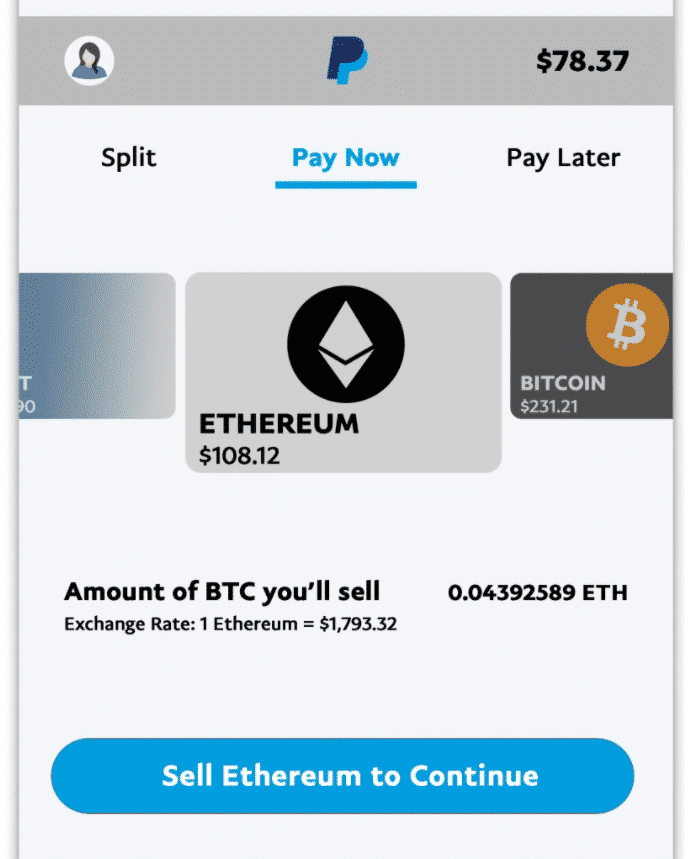The height and width of the screenshot is (859, 691).
Task: Switch to the Pay Later tab
Action: pos(562,158)
